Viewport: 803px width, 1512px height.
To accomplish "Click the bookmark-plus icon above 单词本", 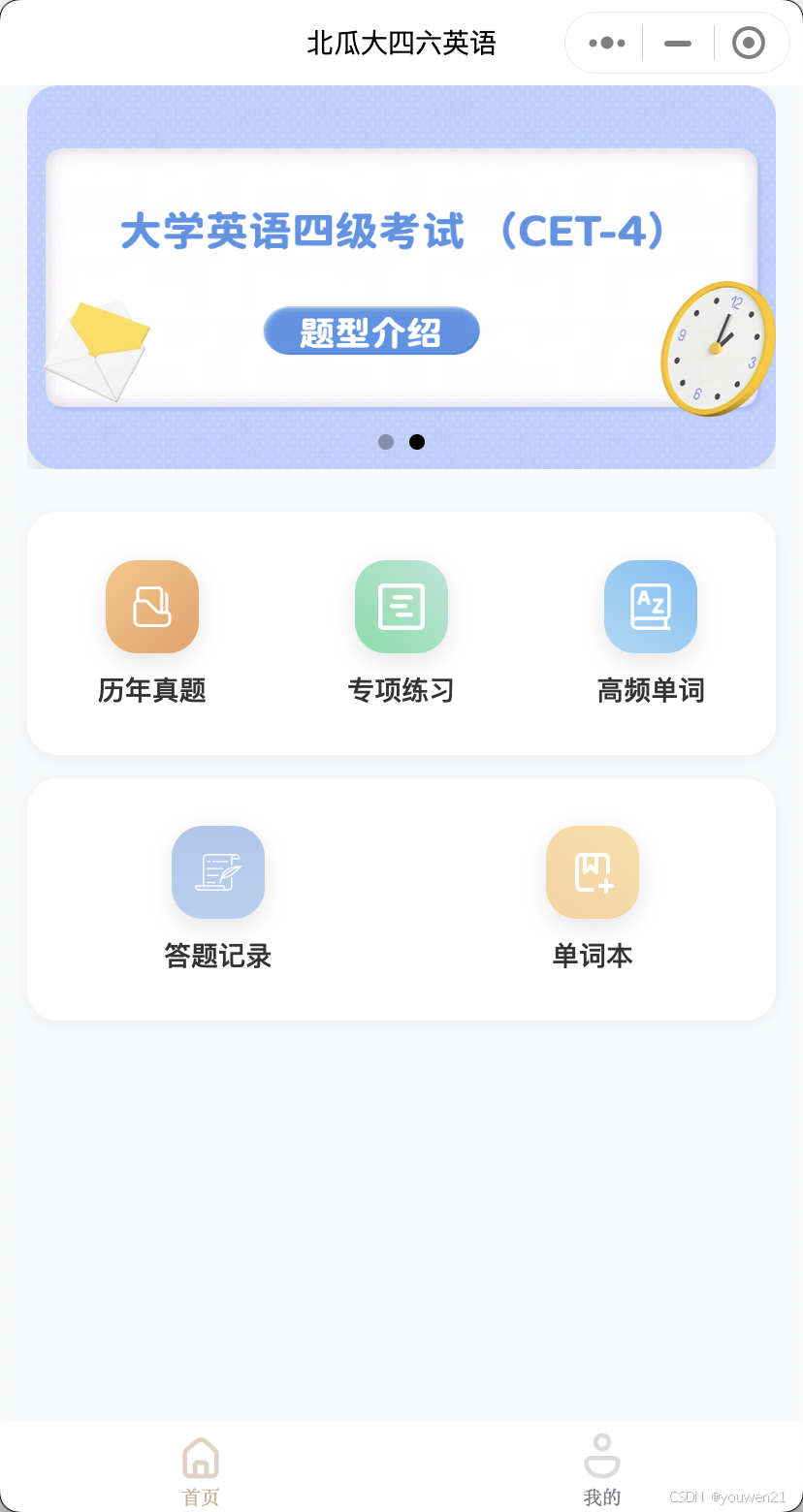I will coord(593,871).
